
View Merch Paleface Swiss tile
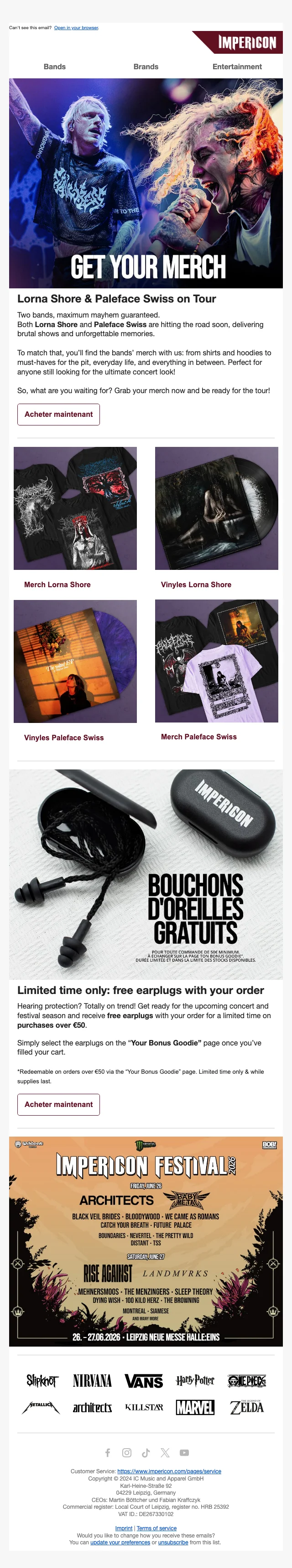click(x=216, y=661)
